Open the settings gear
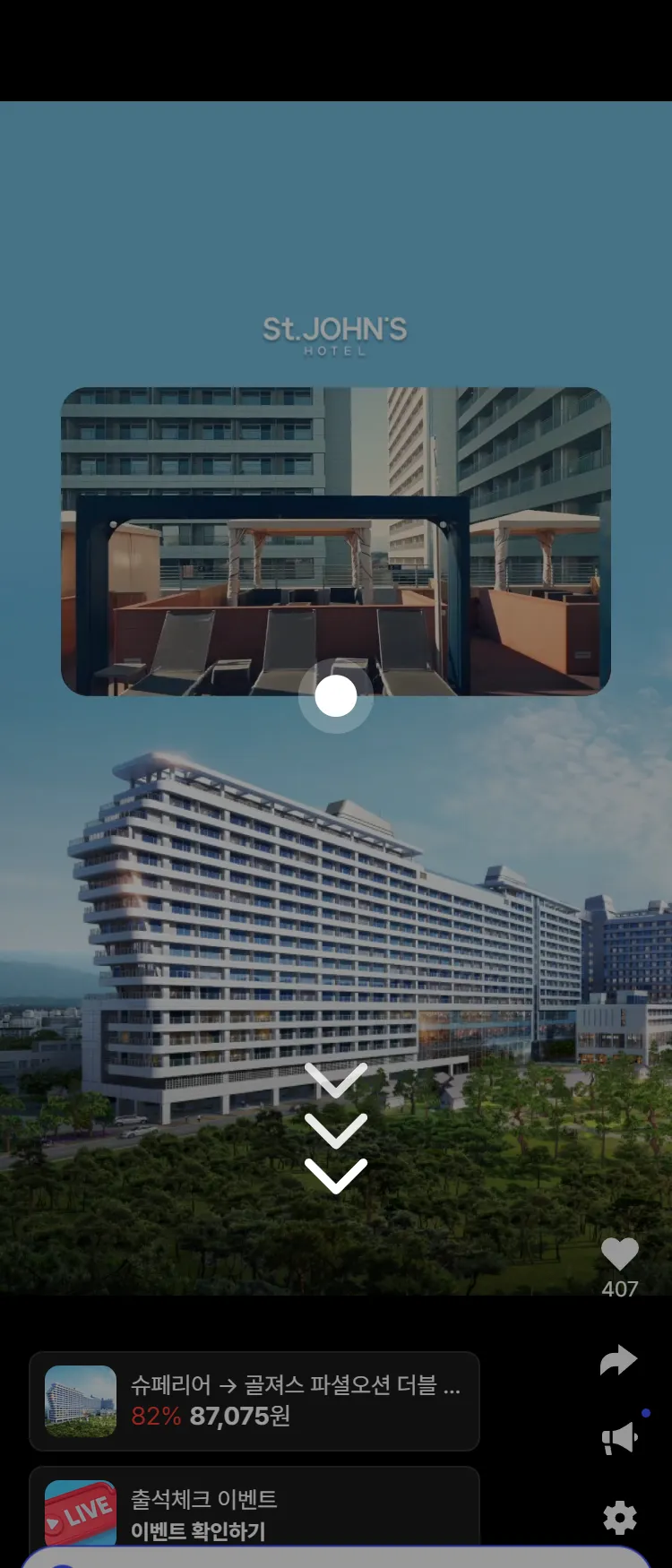 619,1517
